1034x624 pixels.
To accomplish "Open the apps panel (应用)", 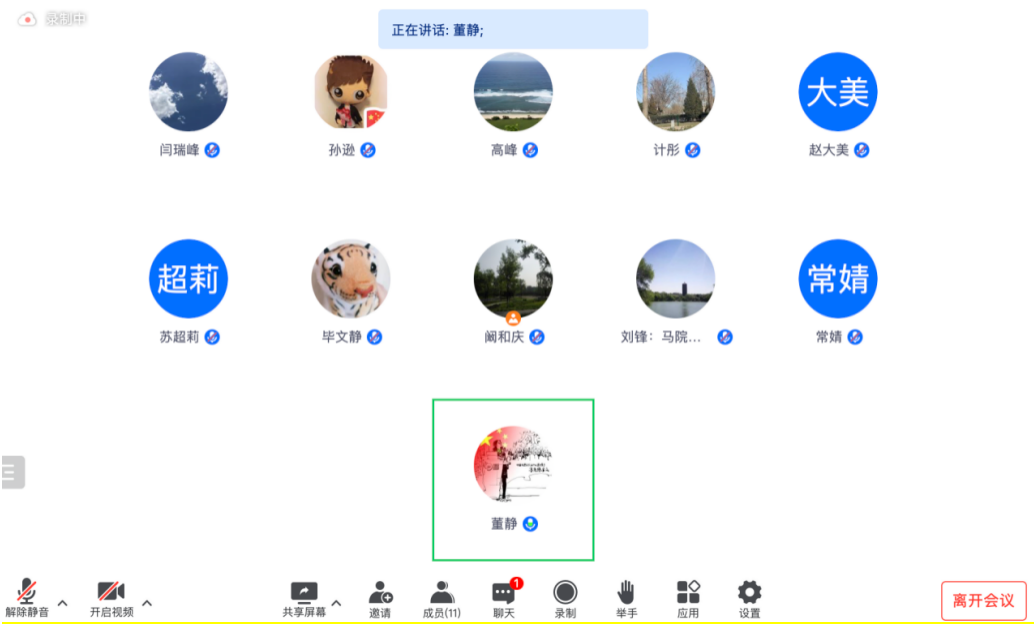I will (688, 597).
